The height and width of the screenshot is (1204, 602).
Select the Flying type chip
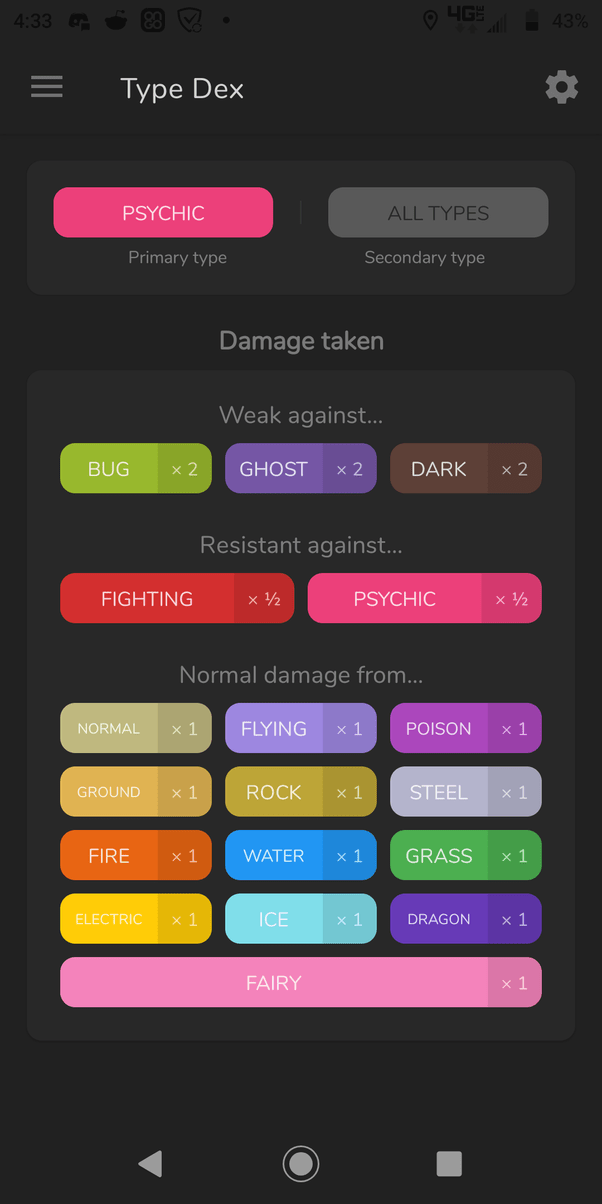point(300,729)
